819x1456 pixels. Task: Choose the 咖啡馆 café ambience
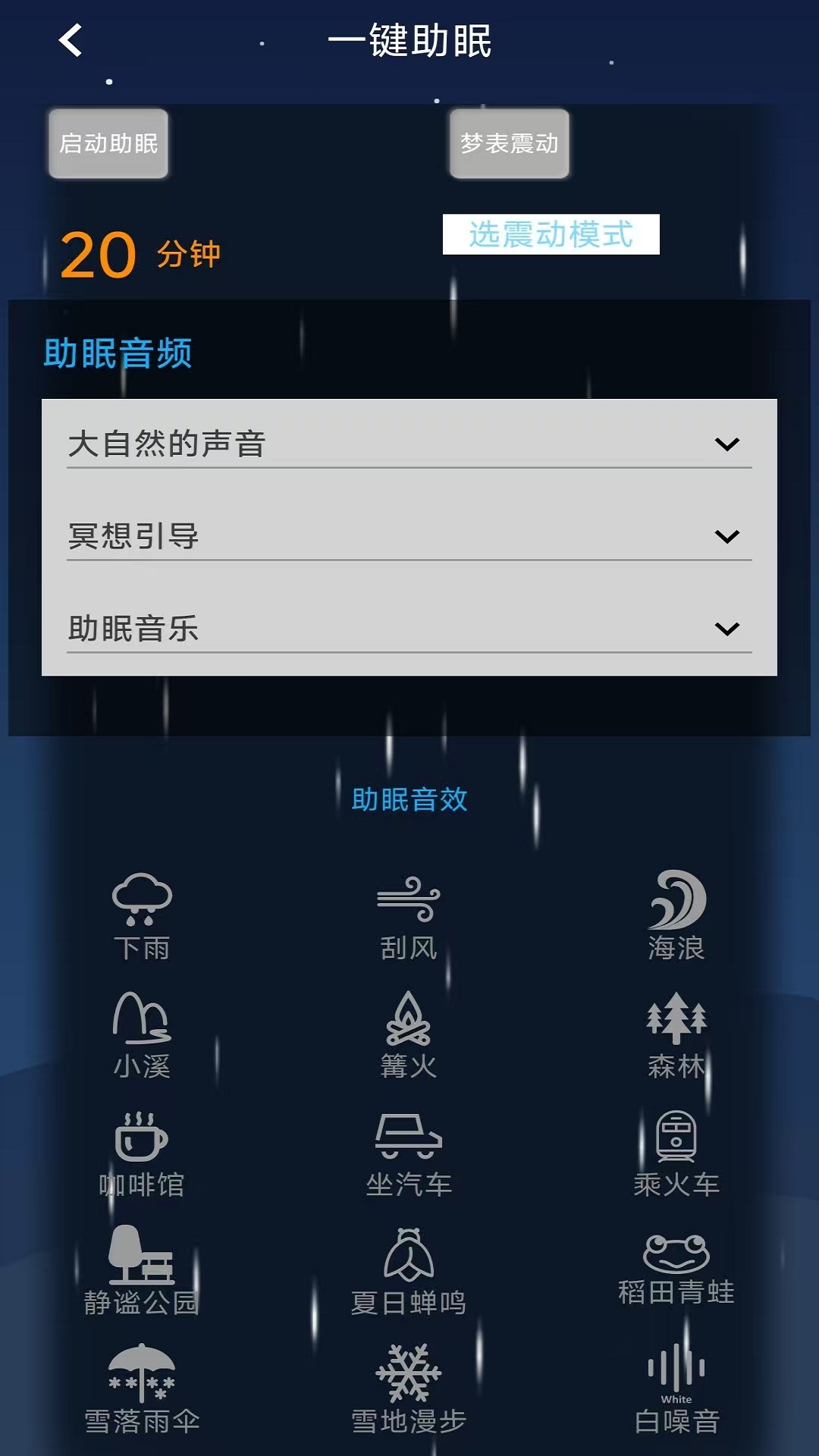pyautogui.click(x=142, y=1153)
